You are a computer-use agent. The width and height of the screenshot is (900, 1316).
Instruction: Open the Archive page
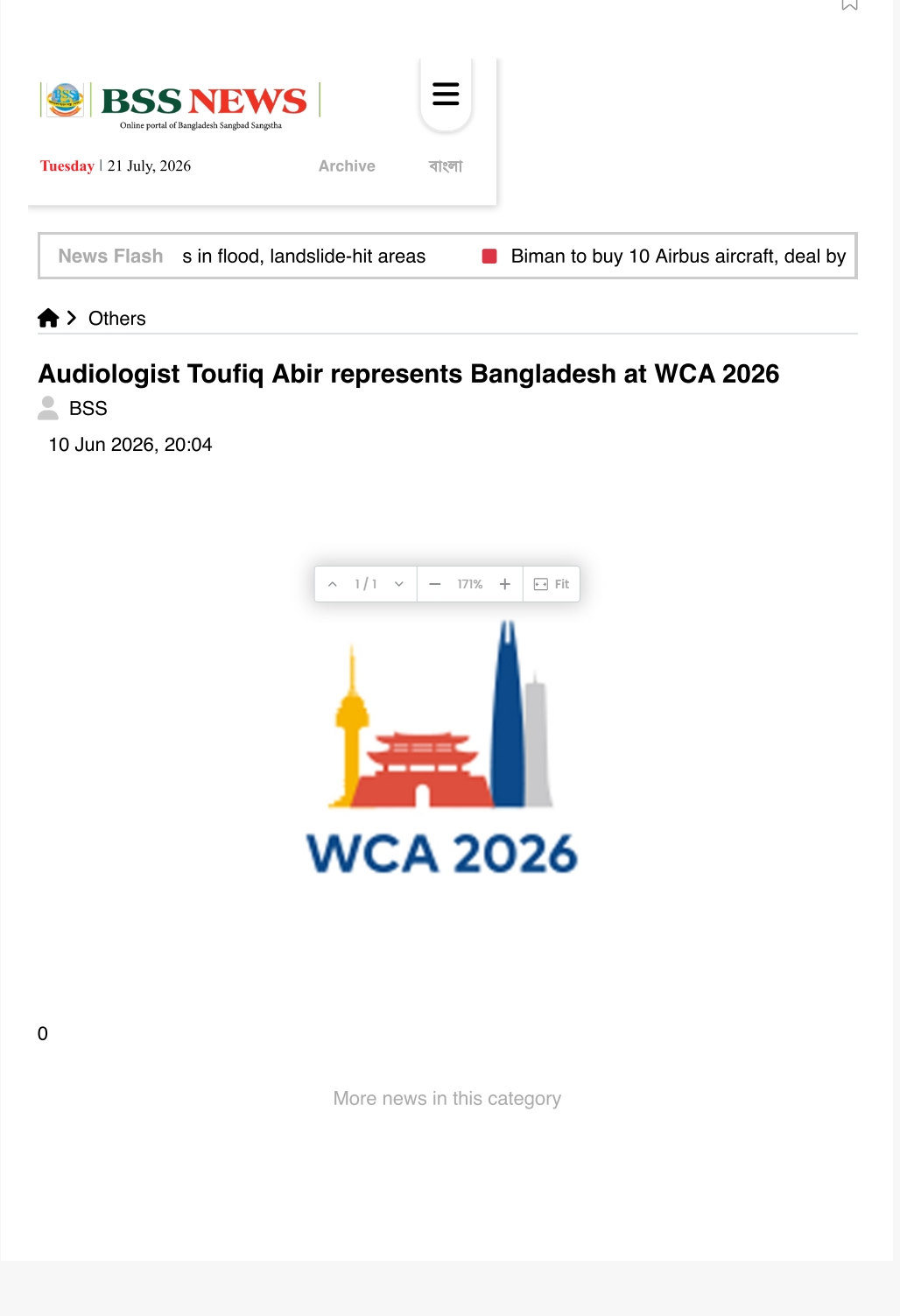(x=347, y=166)
